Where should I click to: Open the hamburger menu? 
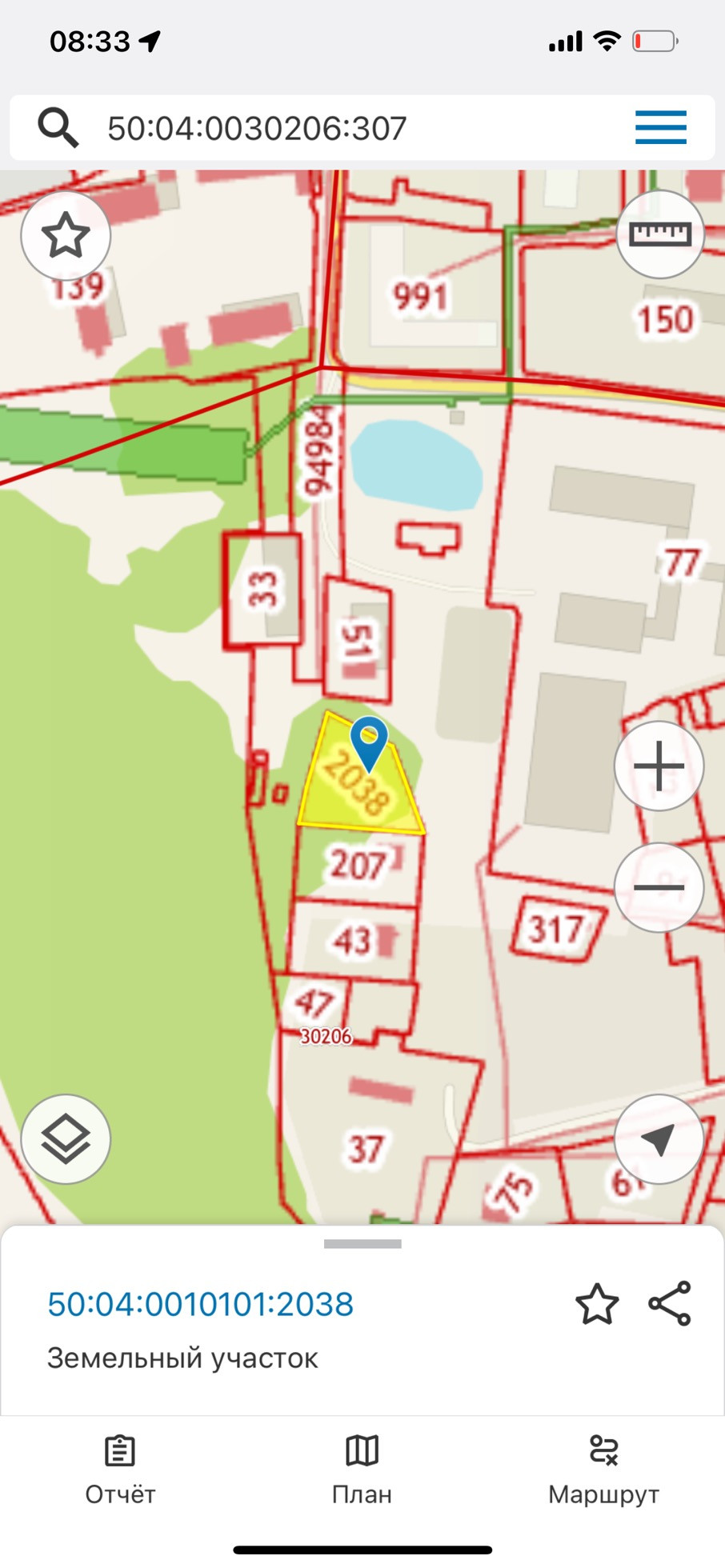(661, 128)
